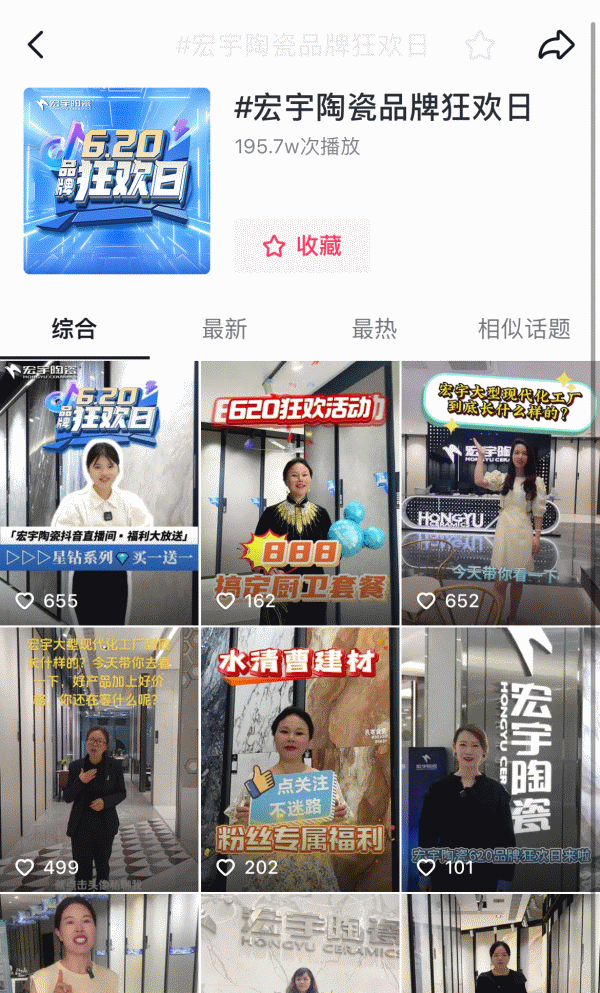Tap the 收藏 button to favorite the topic
This screenshot has width=600, height=993.
coord(302,246)
